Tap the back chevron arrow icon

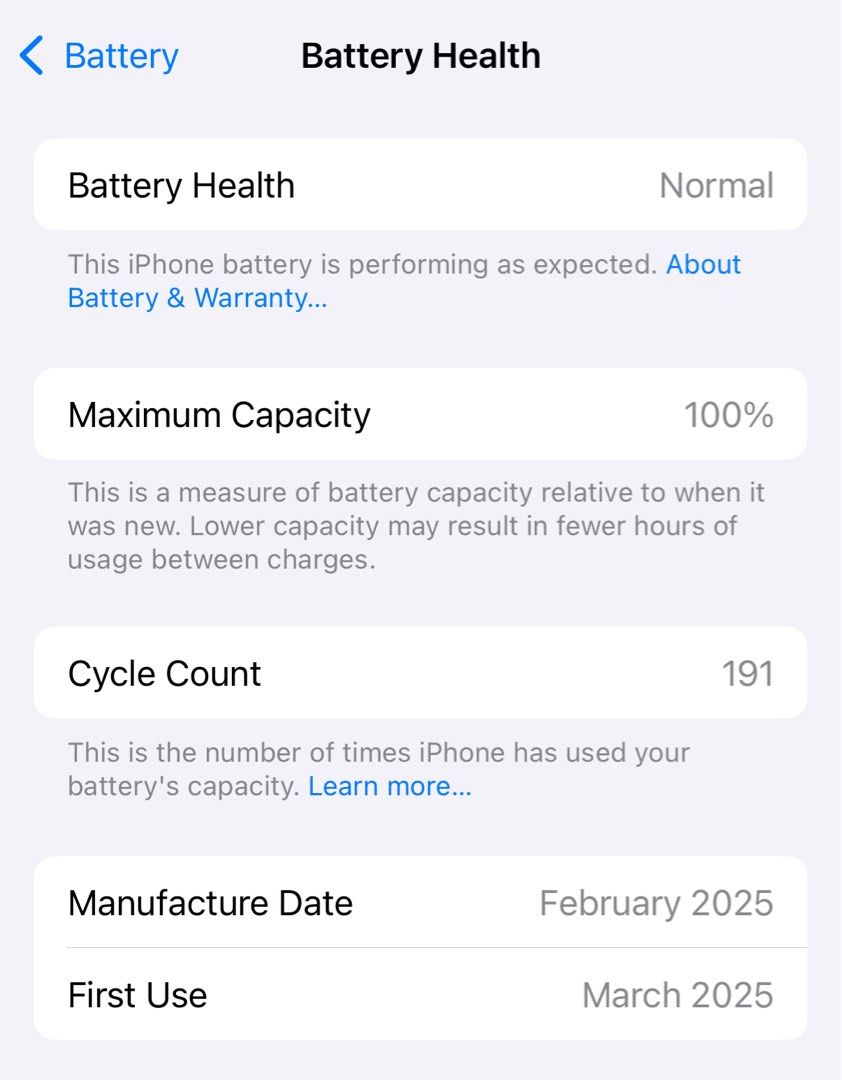click(x=31, y=56)
